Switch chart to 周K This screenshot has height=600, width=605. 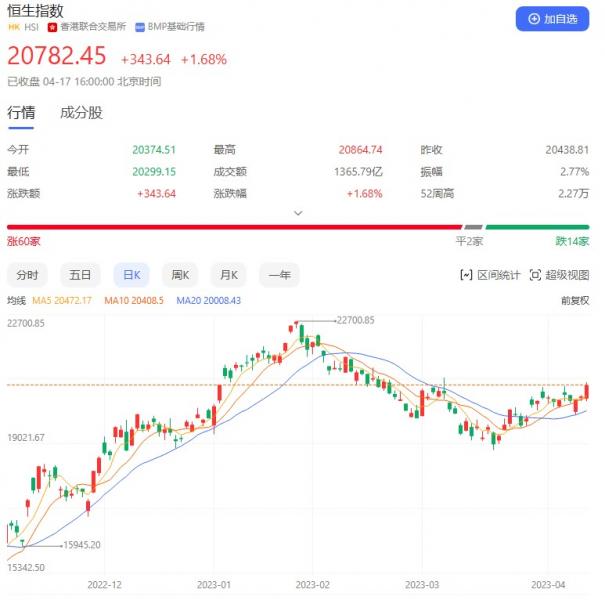pos(180,275)
